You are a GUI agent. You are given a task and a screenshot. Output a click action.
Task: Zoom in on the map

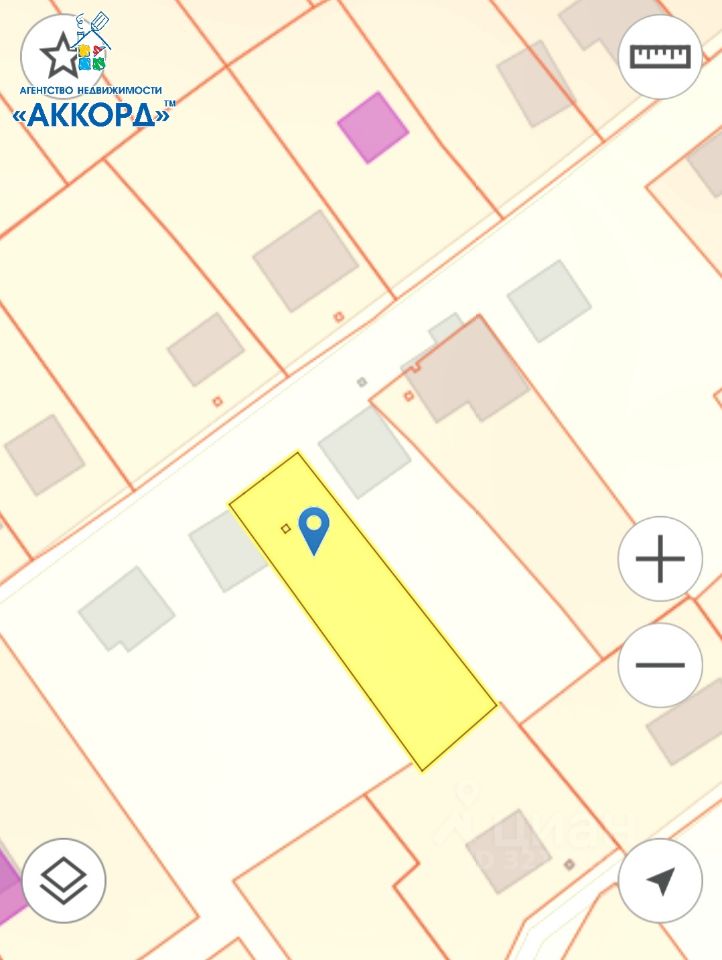(x=660, y=559)
